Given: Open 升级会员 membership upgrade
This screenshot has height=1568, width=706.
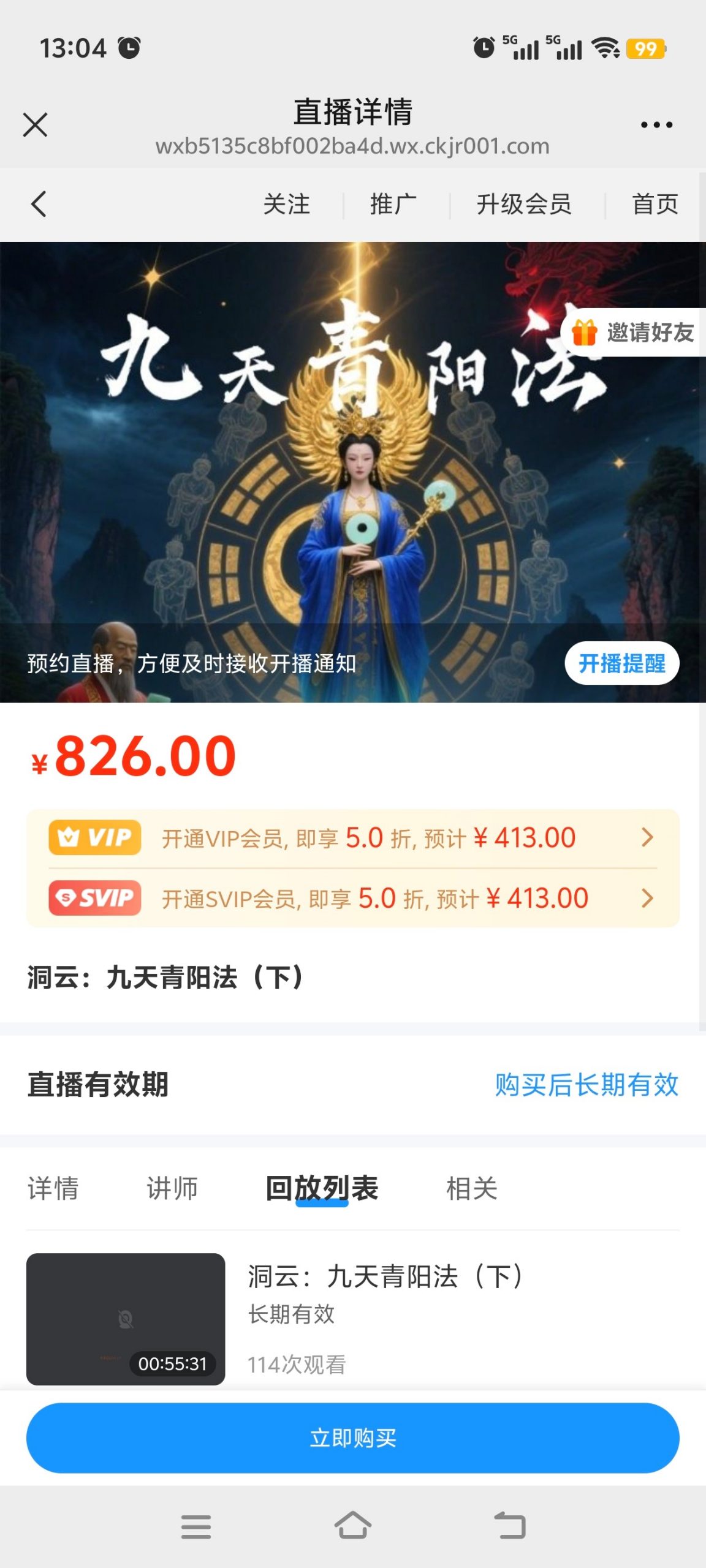Looking at the screenshot, I should tap(524, 204).
